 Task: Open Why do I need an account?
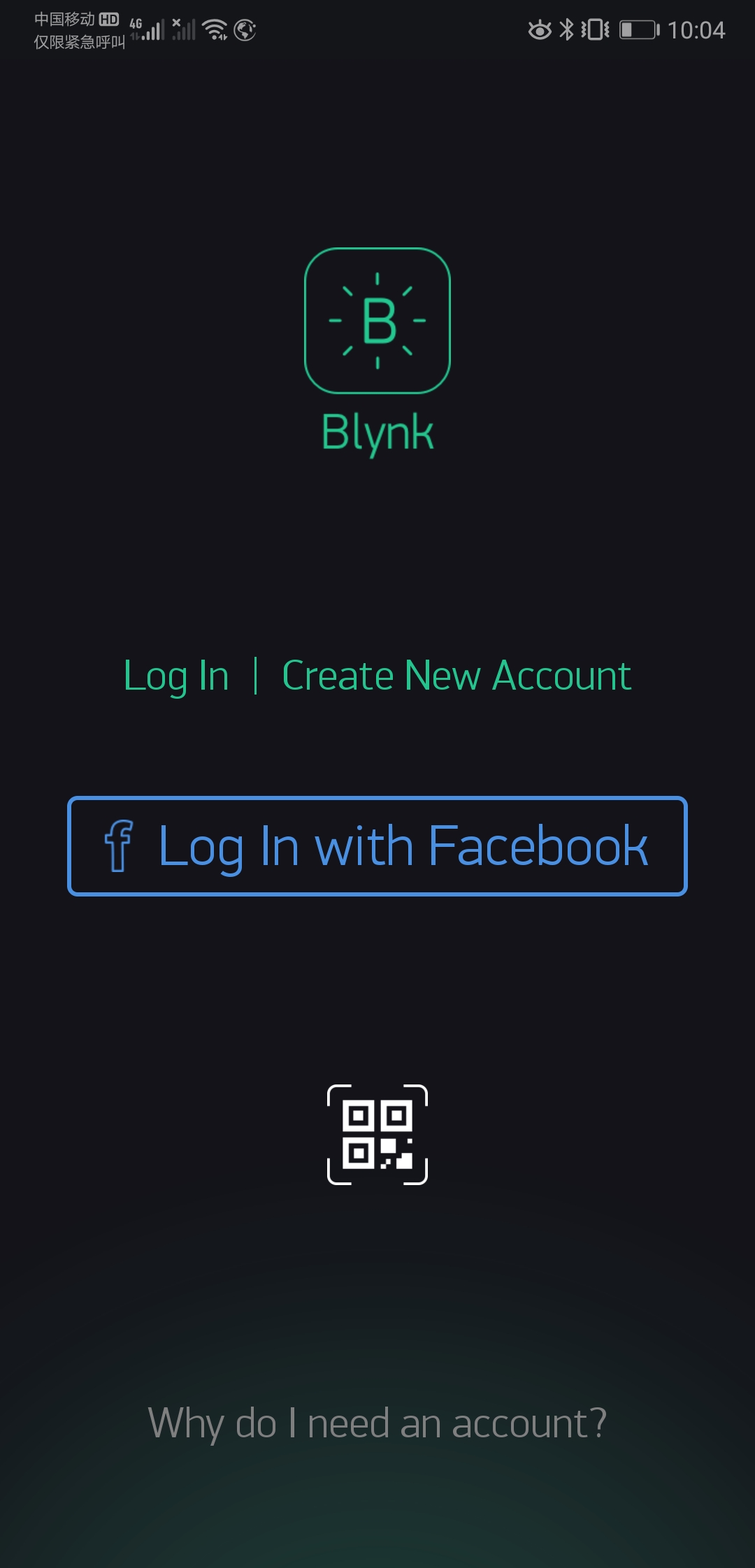[x=377, y=1423]
